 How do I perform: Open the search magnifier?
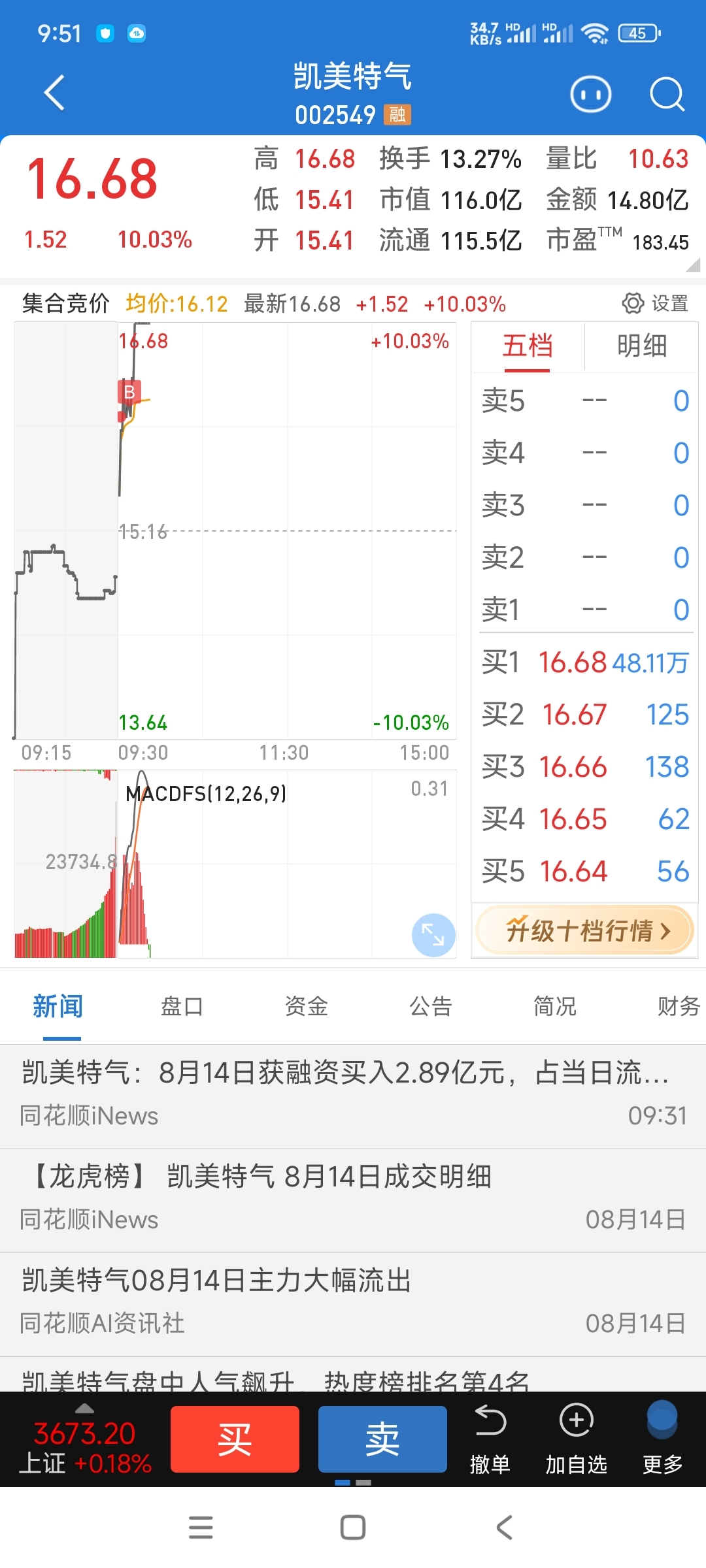[x=667, y=95]
